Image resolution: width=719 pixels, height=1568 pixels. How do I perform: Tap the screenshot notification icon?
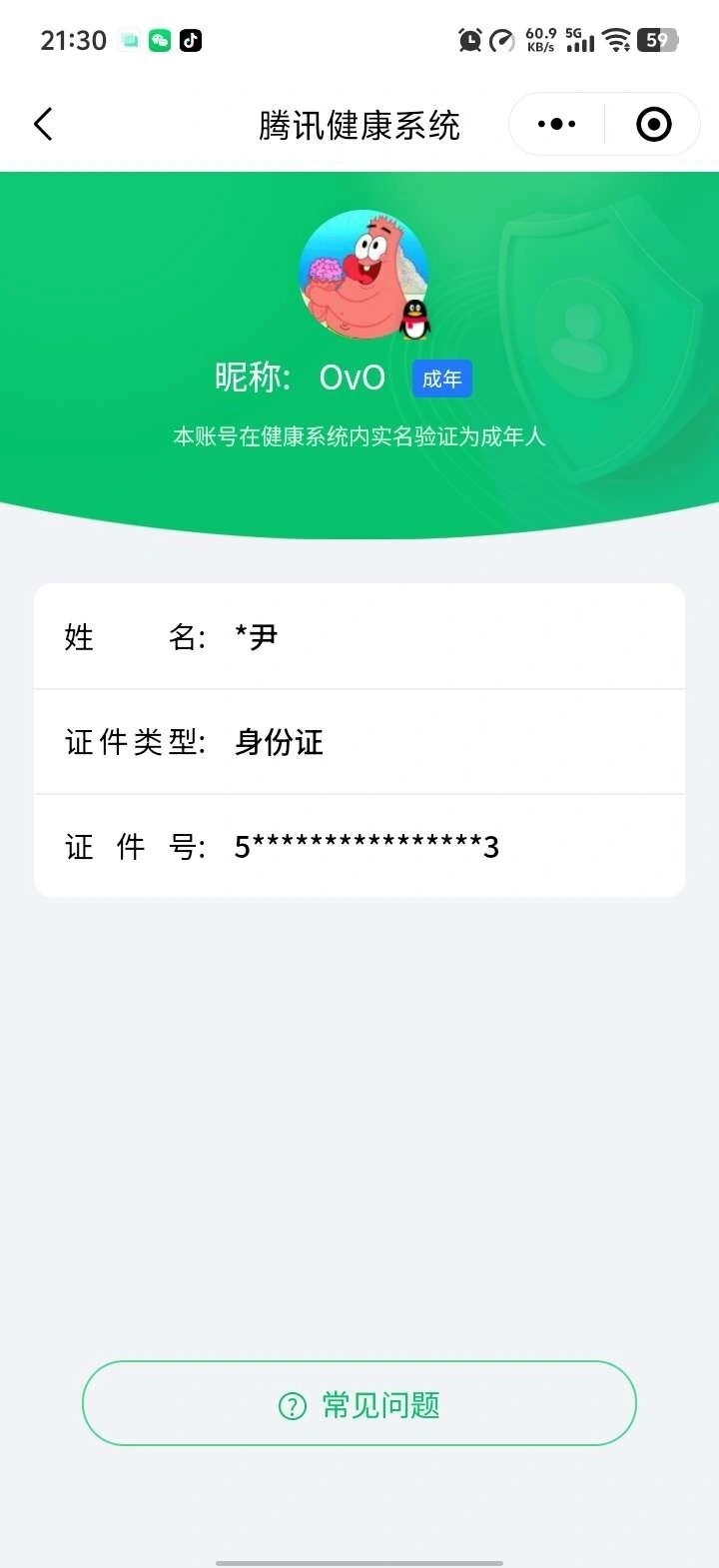(128, 40)
